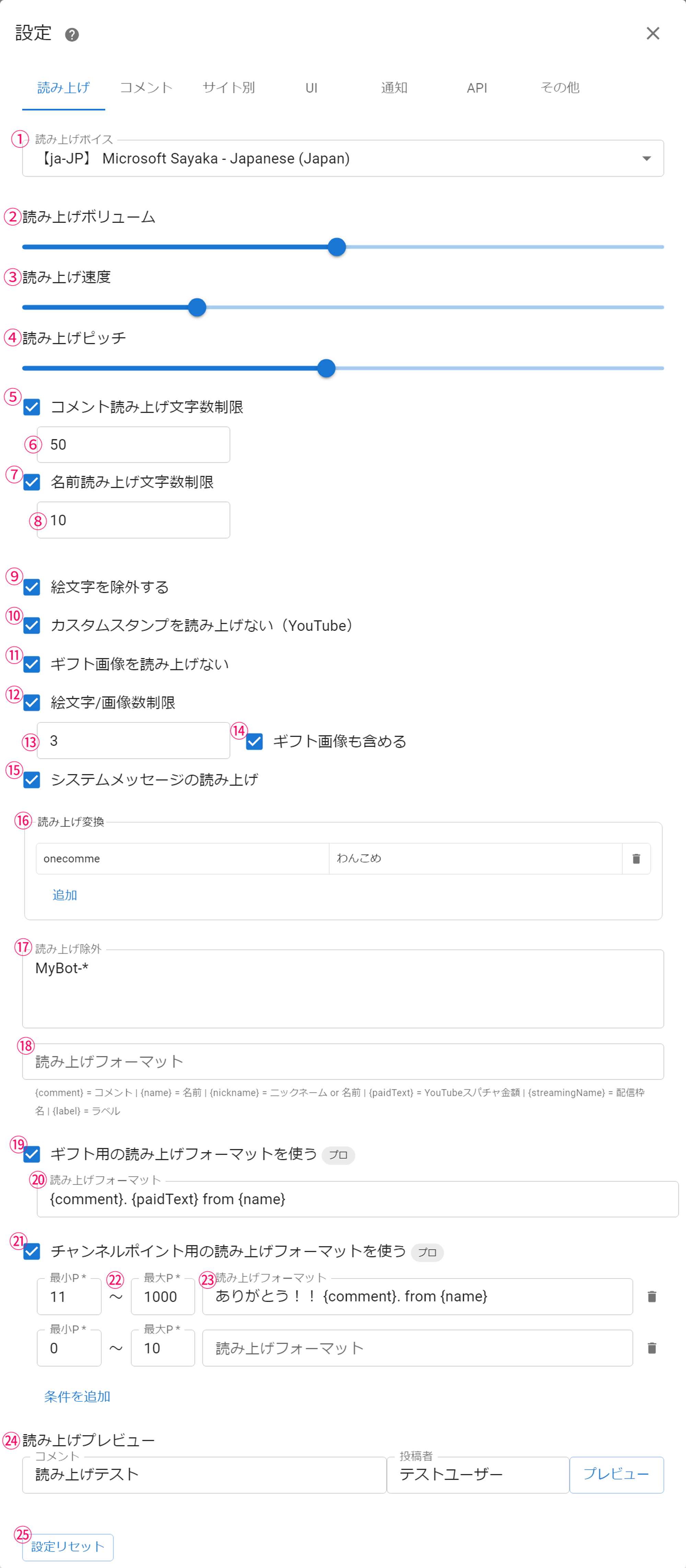The image size is (686, 1568).
Task: Open the help icon next to 設定
Action: [x=72, y=35]
